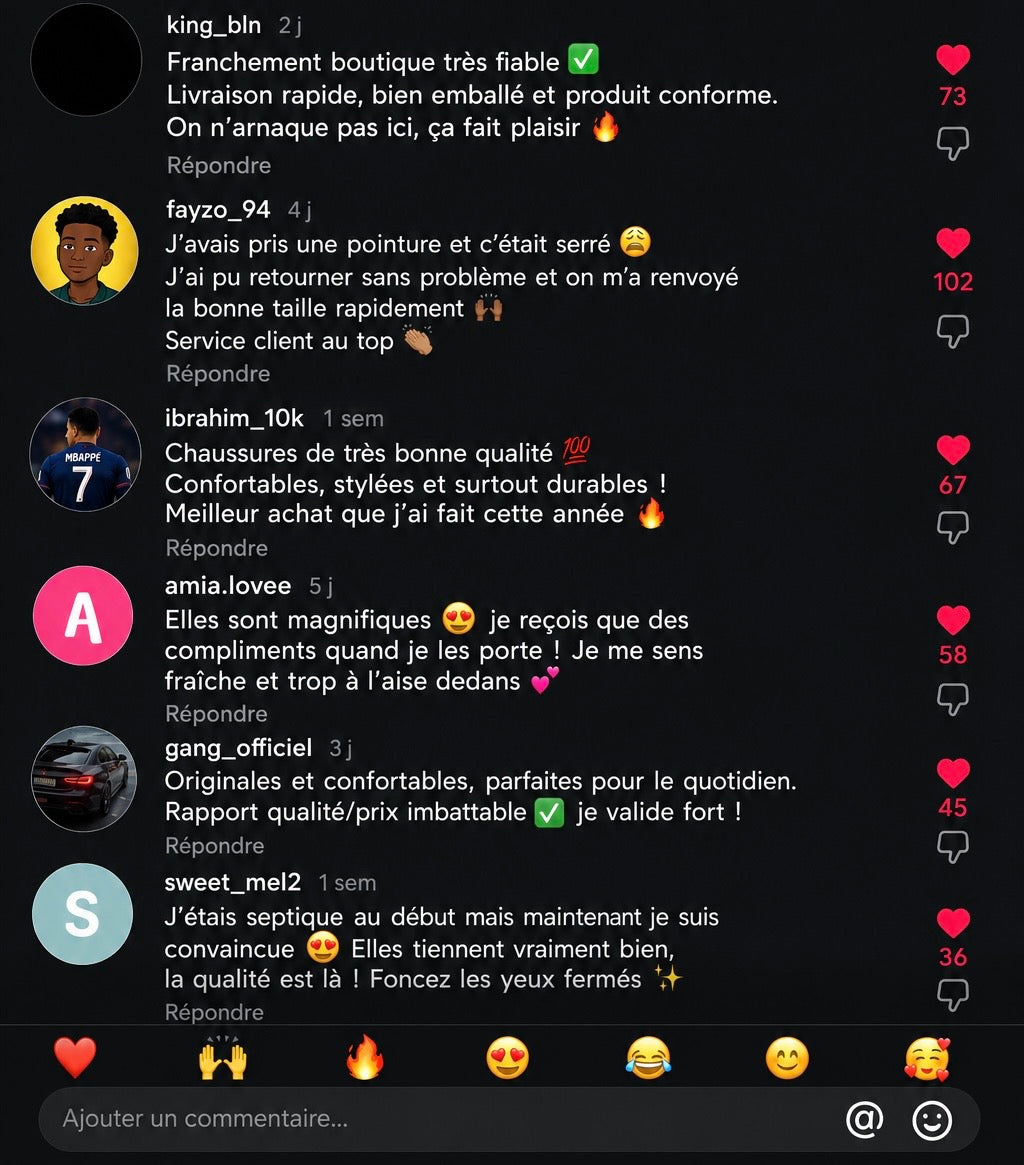This screenshot has width=1024, height=1165.
Task: Dislike fayzo_94's comment
Action: pyautogui.click(x=953, y=331)
